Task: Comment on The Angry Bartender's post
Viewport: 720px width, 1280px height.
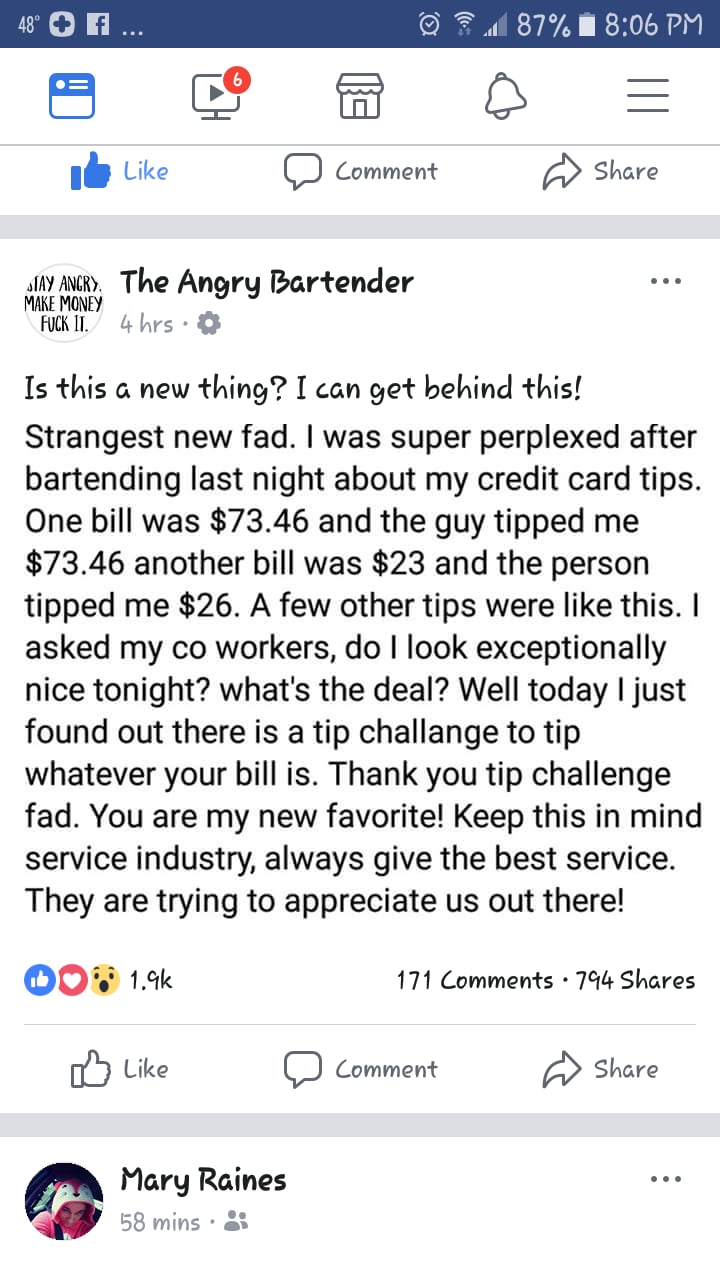Action: pos(361,1069)
